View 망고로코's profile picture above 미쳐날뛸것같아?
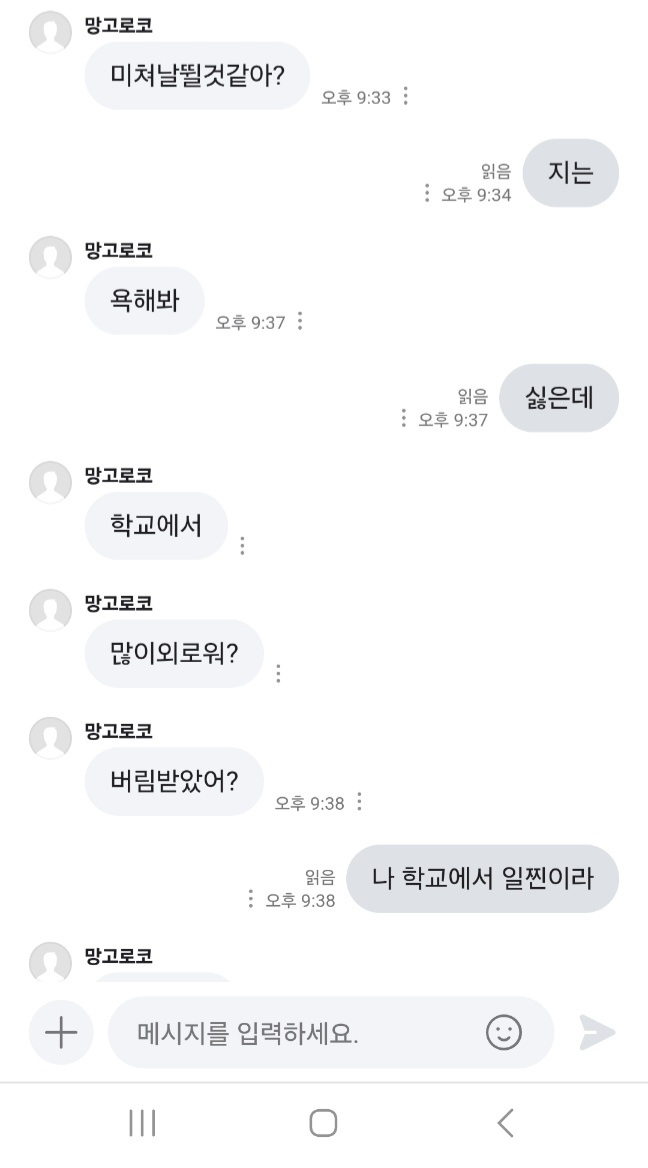 point(51,33)
